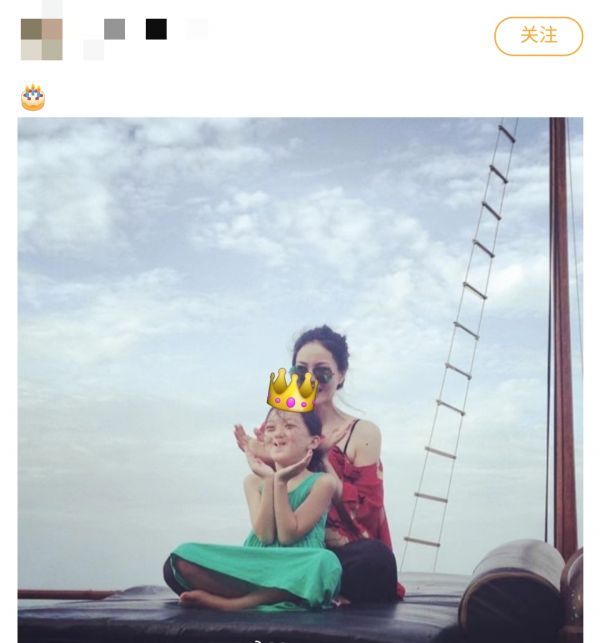Tap the 关注 follow button
Image resolution: width=600 pixels, height=643 pixels.
click(x=538, y=36)
